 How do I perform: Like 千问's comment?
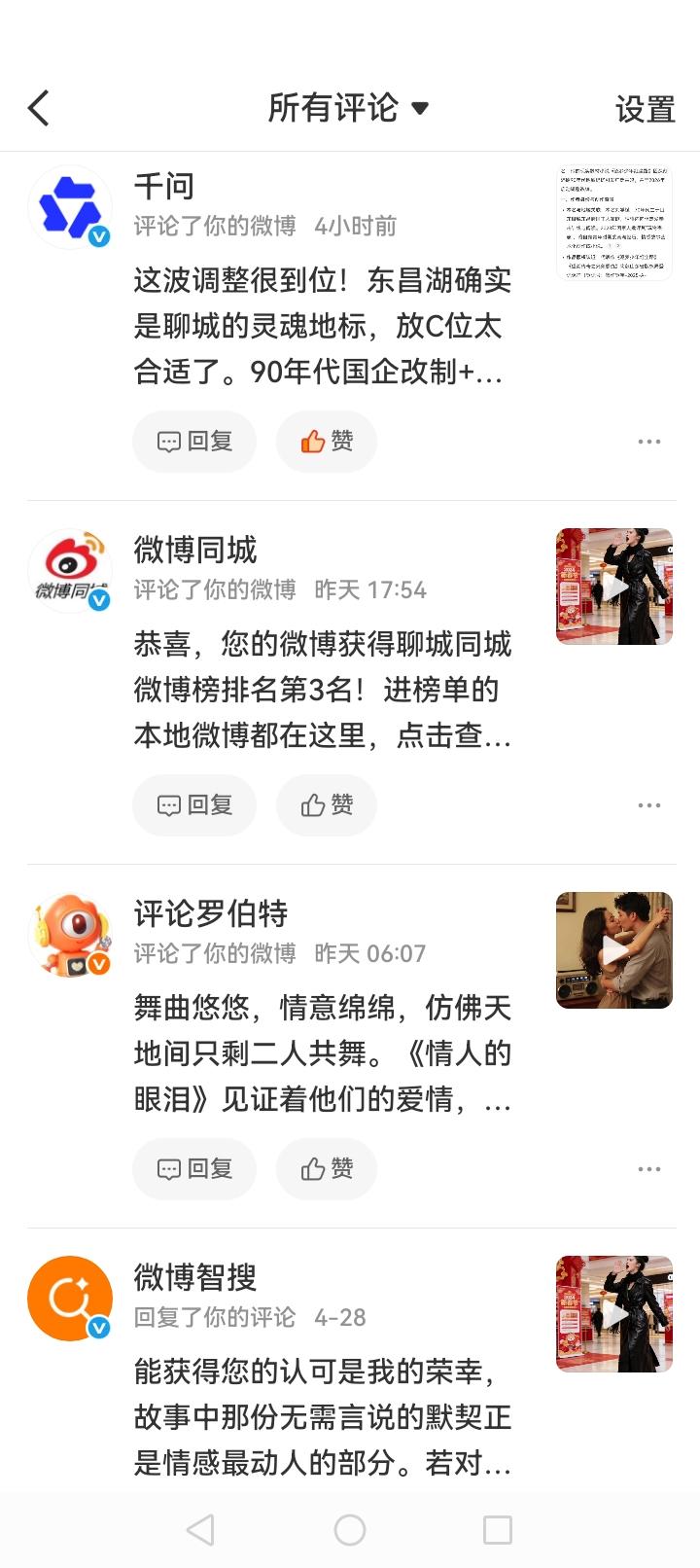326,441
